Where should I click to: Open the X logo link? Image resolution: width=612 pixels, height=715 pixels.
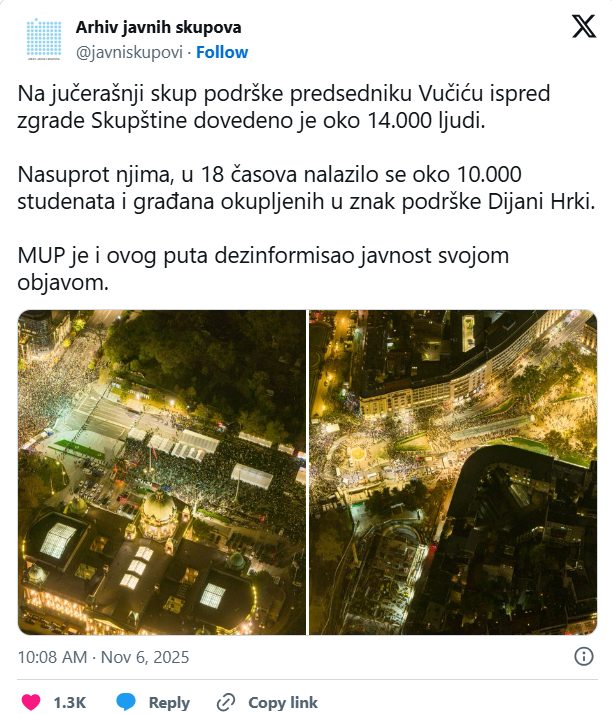point(583,28)
